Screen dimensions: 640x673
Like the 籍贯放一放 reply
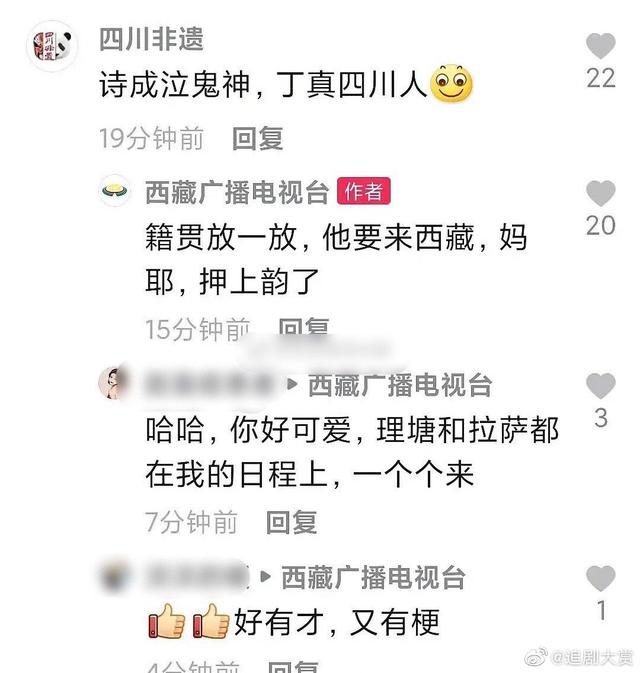(x=600, y=193)
